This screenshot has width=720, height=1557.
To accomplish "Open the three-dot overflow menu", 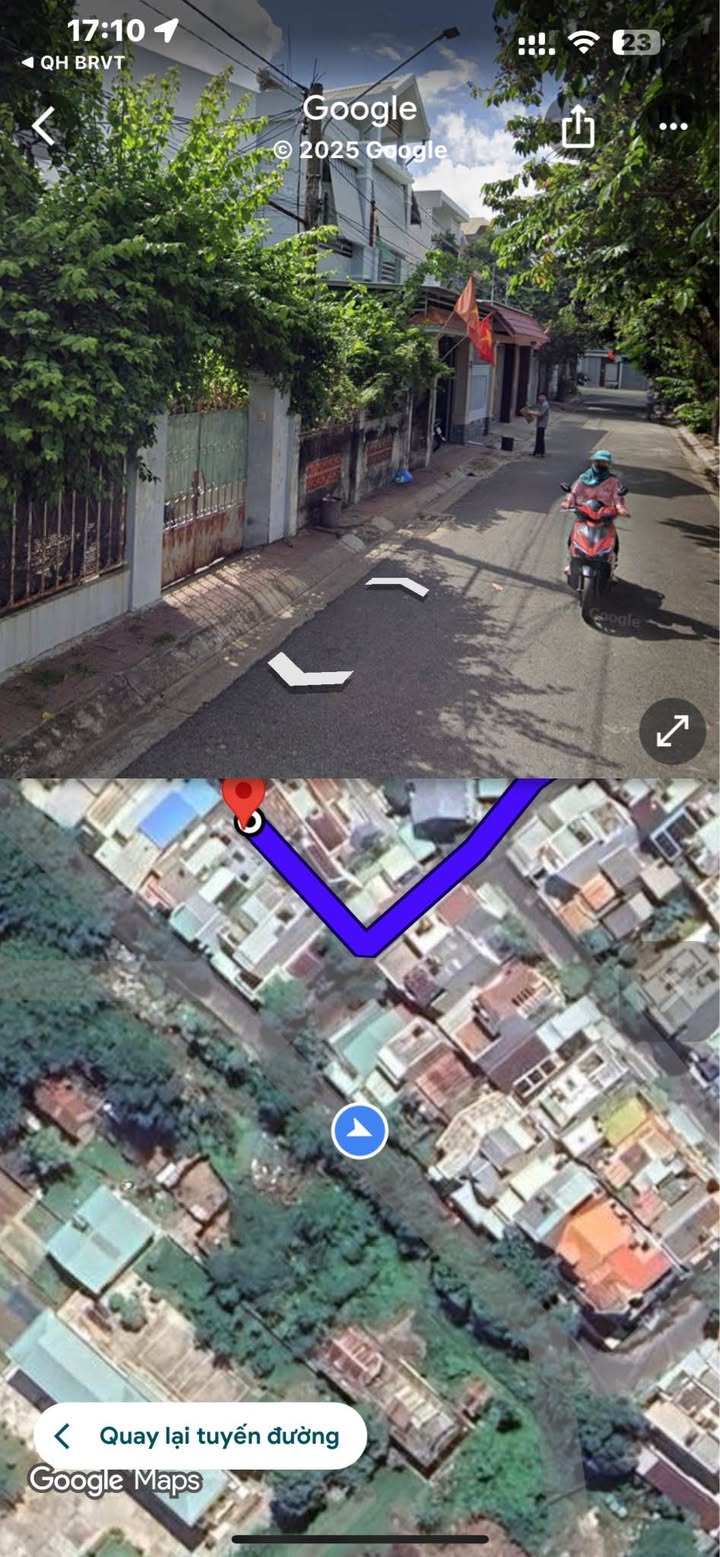I will (673, 127).
